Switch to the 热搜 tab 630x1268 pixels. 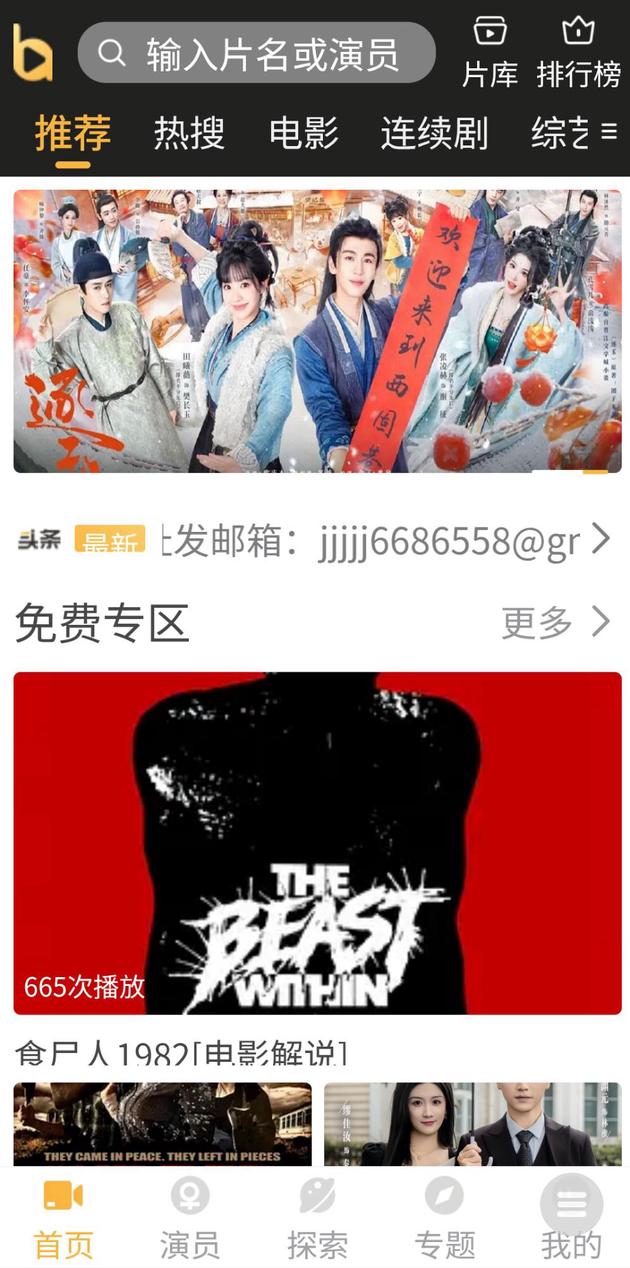point(189,133)
